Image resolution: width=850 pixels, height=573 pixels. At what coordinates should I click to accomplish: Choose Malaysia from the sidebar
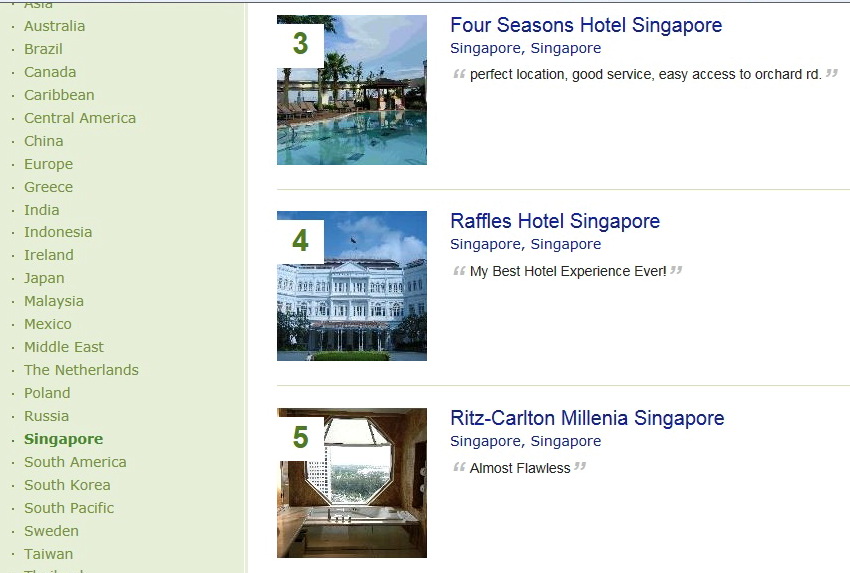pos(54,301)
